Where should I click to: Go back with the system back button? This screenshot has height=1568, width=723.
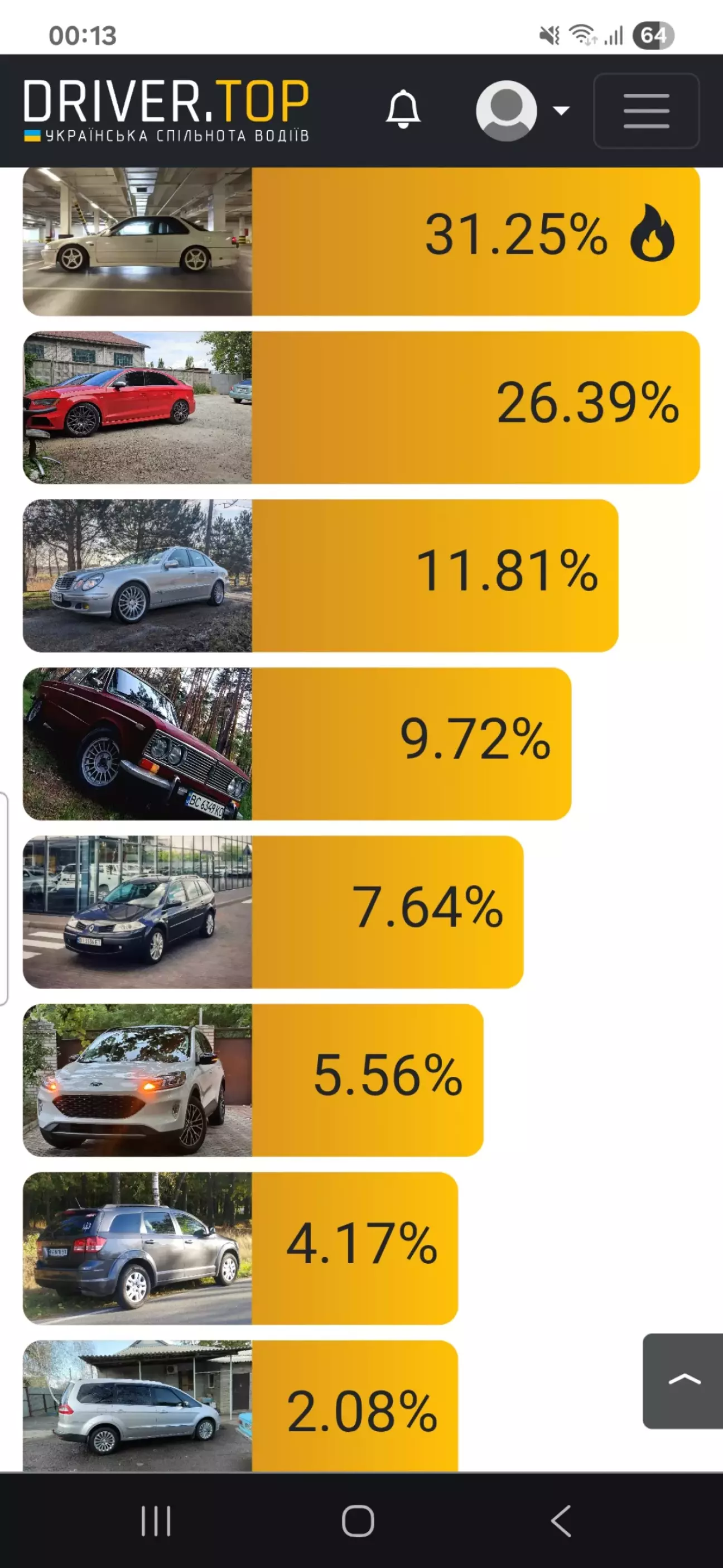point(561,1521)
